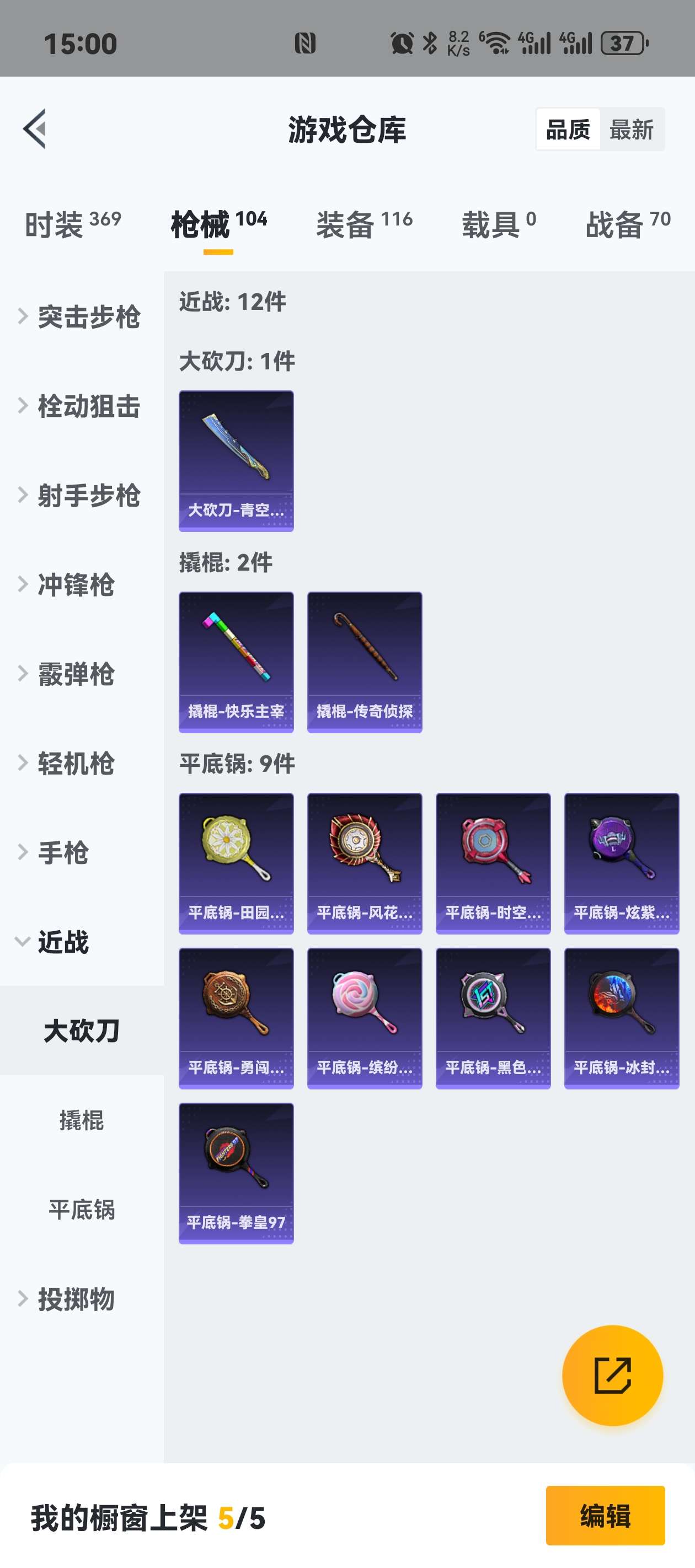Image resolution: width=695 pixels, height=1568 pixels.
Task: Sort items by 品质
Action: pyautogui.click(x=568, y=130)
